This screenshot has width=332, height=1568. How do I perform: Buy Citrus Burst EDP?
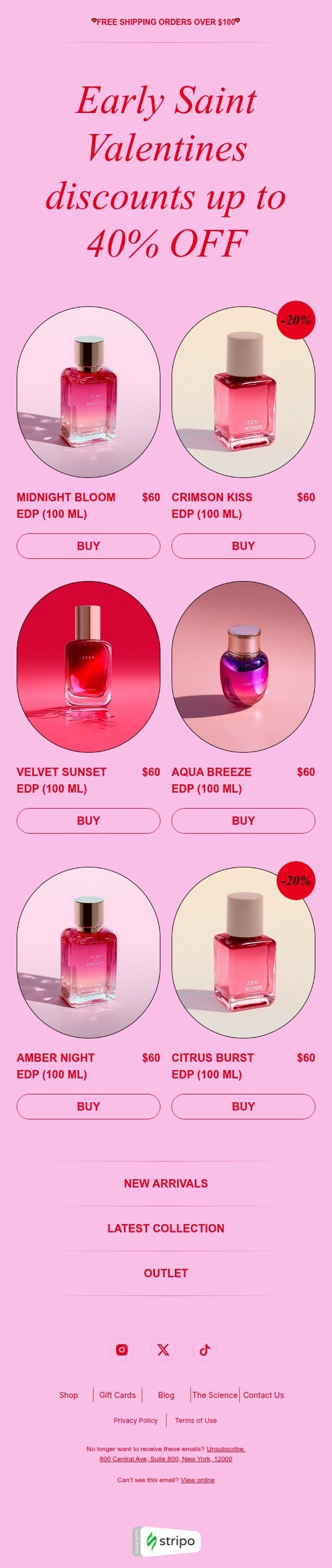(243, 1107)
